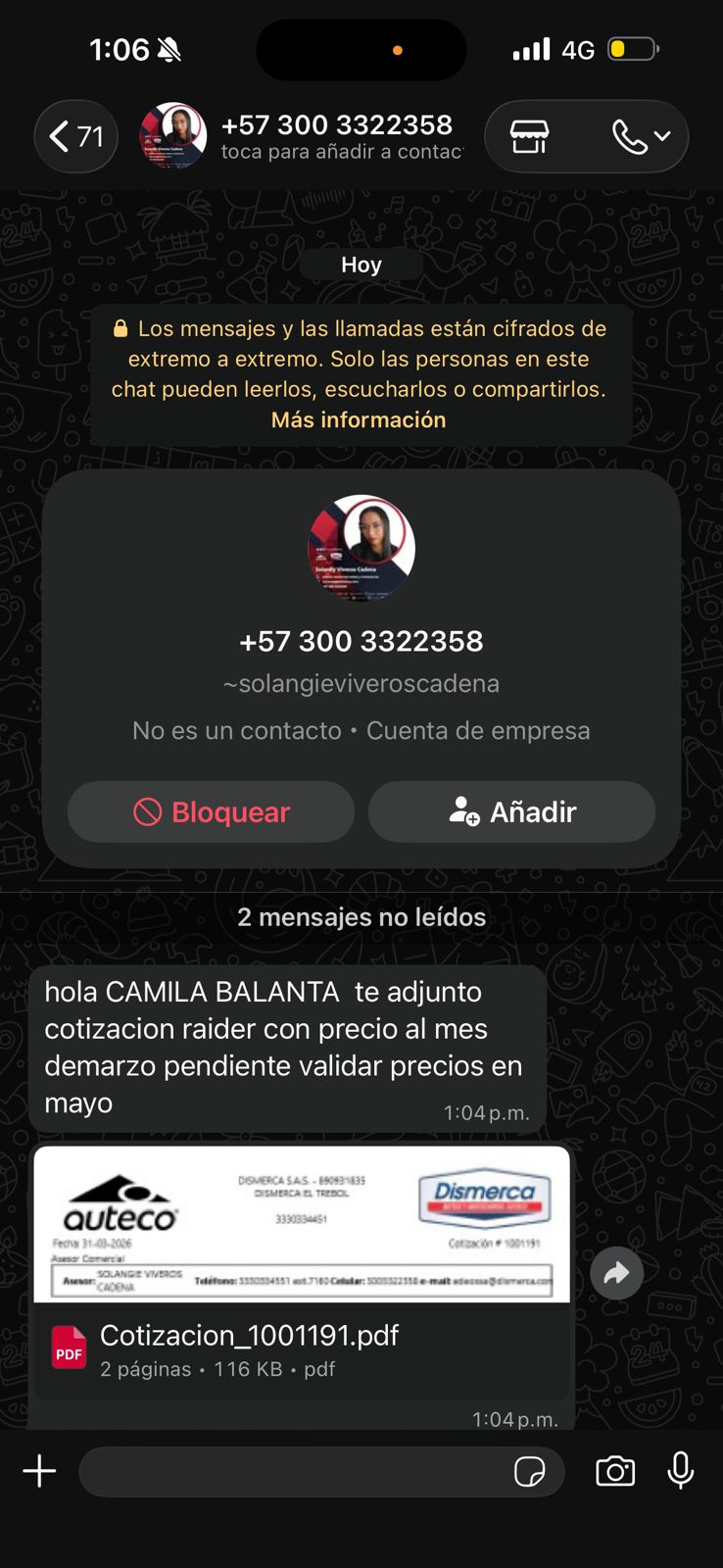723x1568 pixels.
Task: Add the number via Añadir
Action: click(511, 811)
